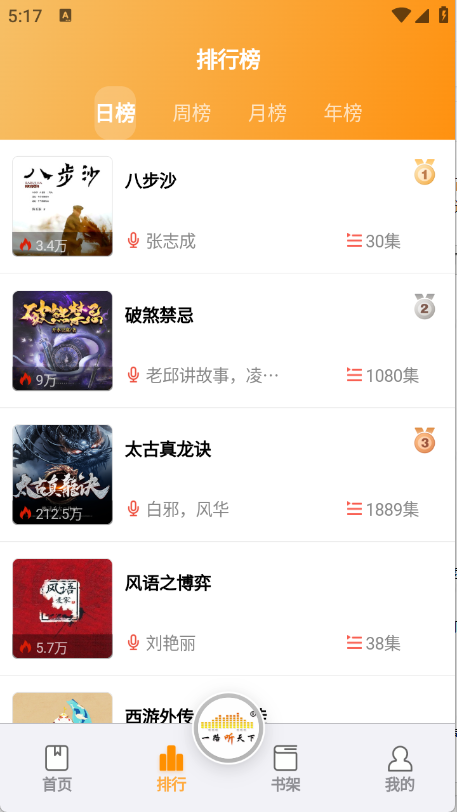
Task: Select the 月榜 ranking tab
Action: [x=267, y=113]
